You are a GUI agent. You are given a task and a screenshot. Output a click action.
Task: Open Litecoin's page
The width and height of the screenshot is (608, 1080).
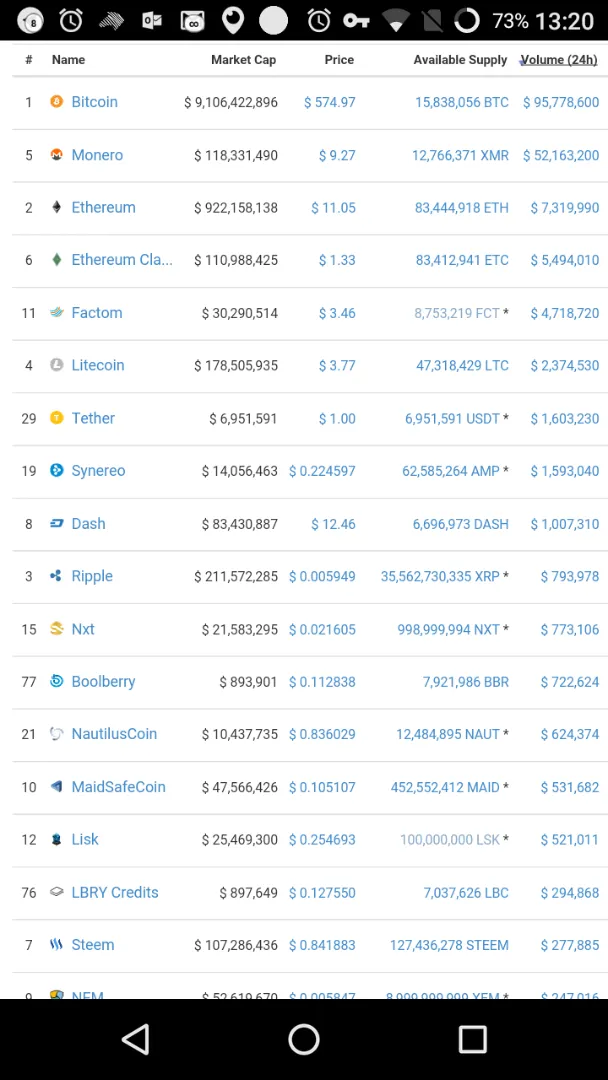pos(98,365)
